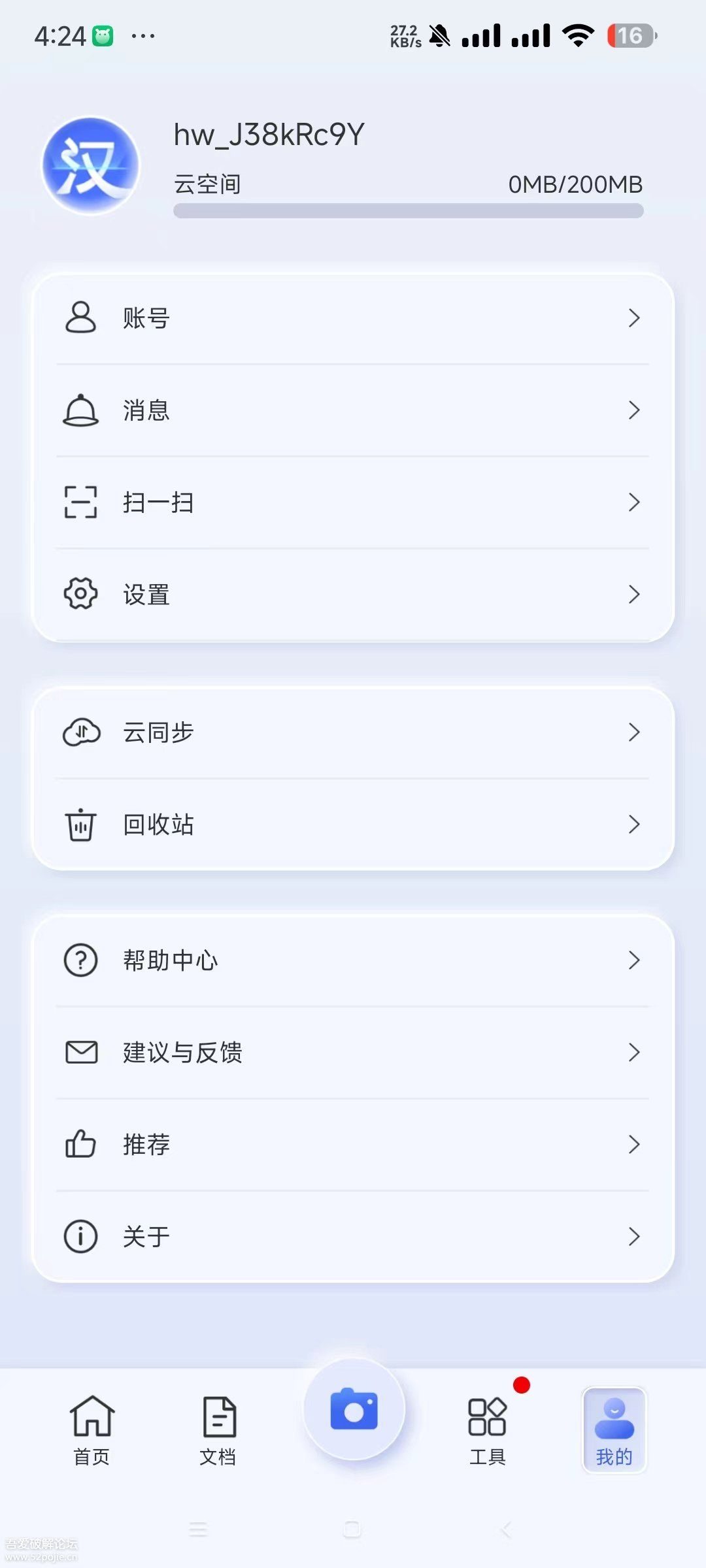Screen dimensions: 706x1568
Task: Launch 扫一扫 scanner
Action: 353,502
